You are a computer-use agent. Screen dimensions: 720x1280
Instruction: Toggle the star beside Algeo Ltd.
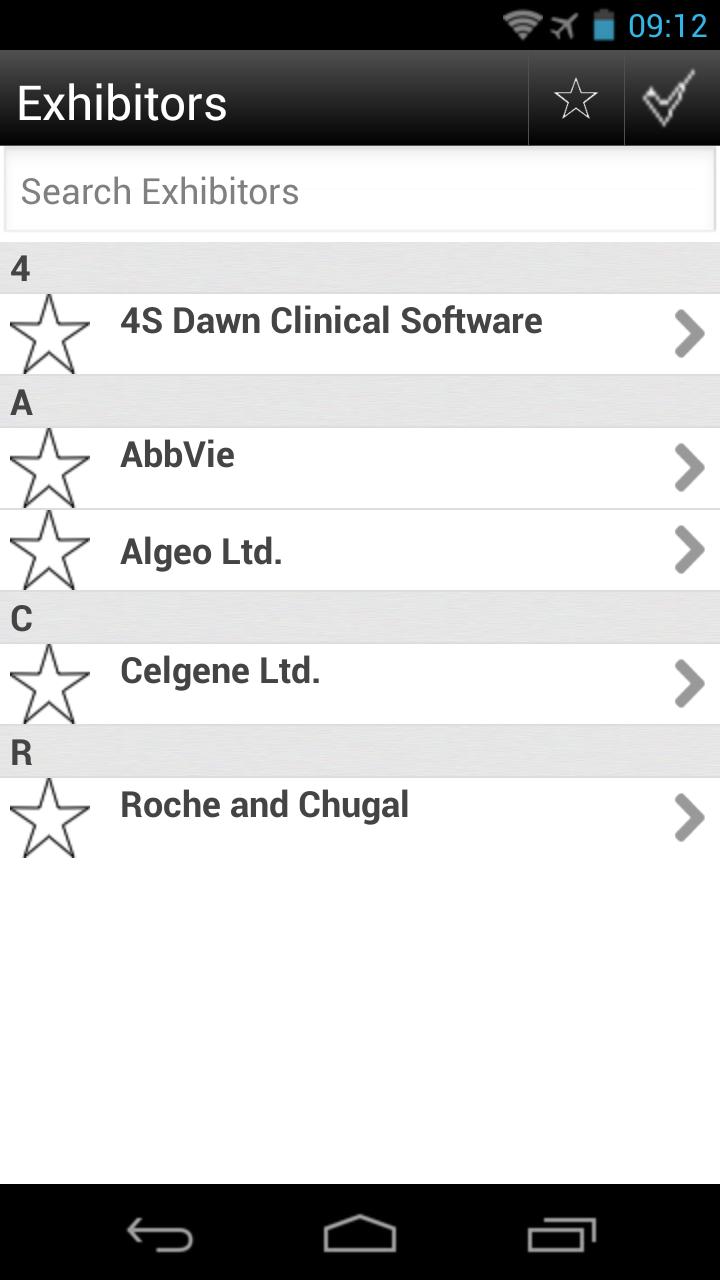point(50,550)
